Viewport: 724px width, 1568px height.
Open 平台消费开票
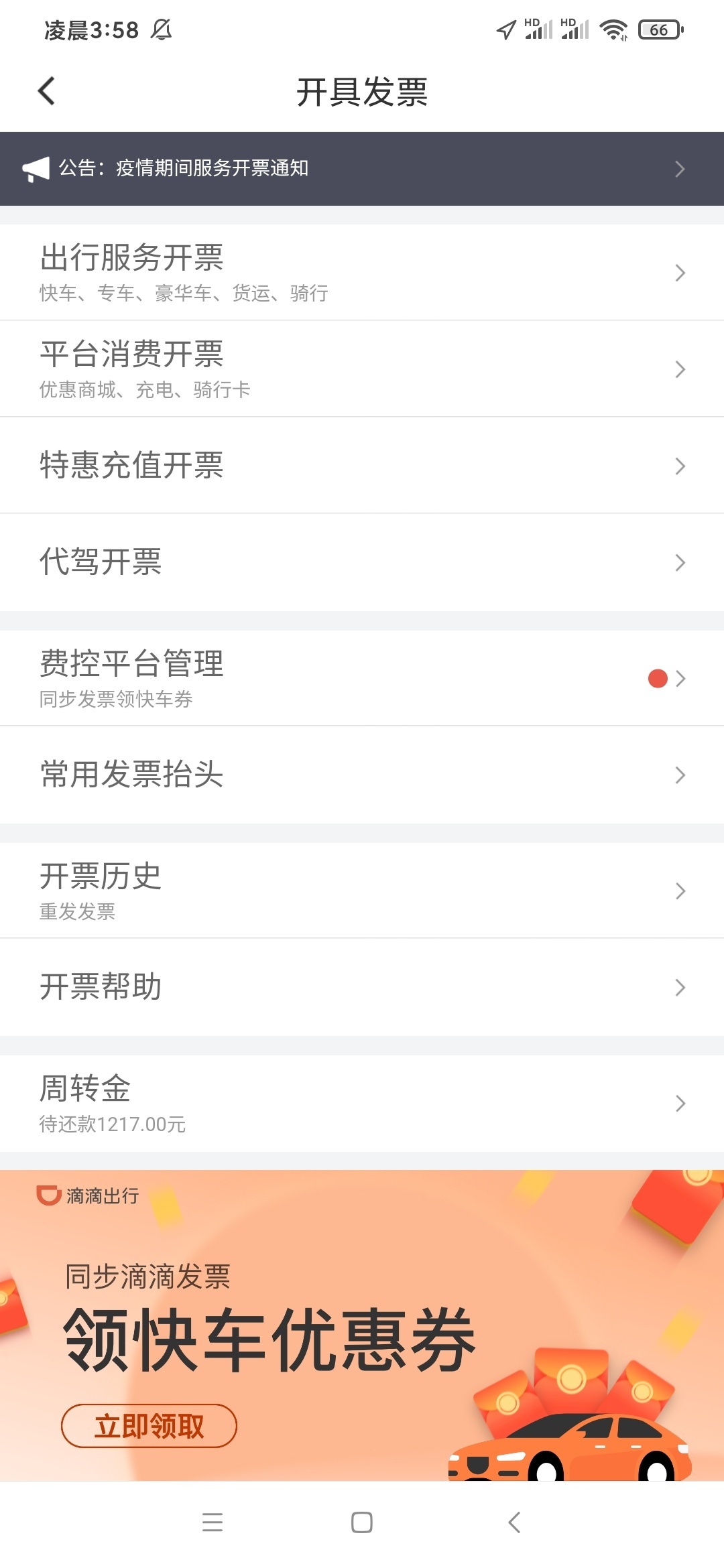point(362,369)
